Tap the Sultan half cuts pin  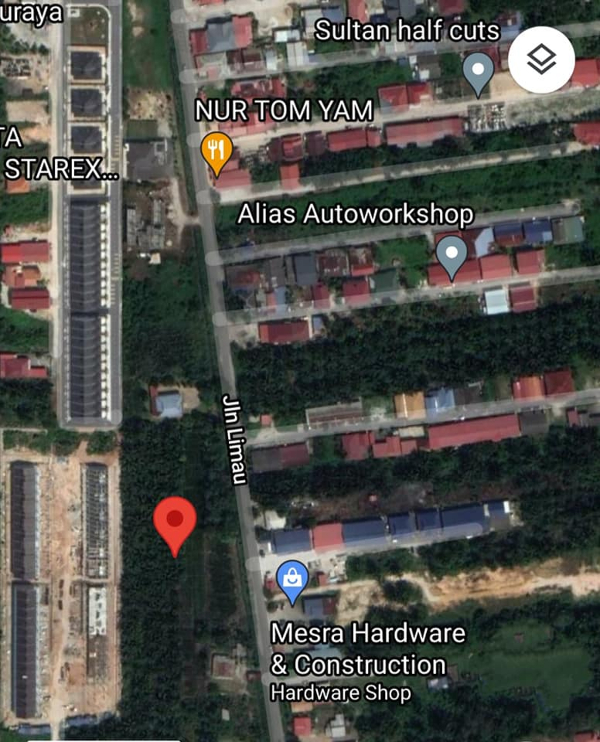[x=480, y=72]
